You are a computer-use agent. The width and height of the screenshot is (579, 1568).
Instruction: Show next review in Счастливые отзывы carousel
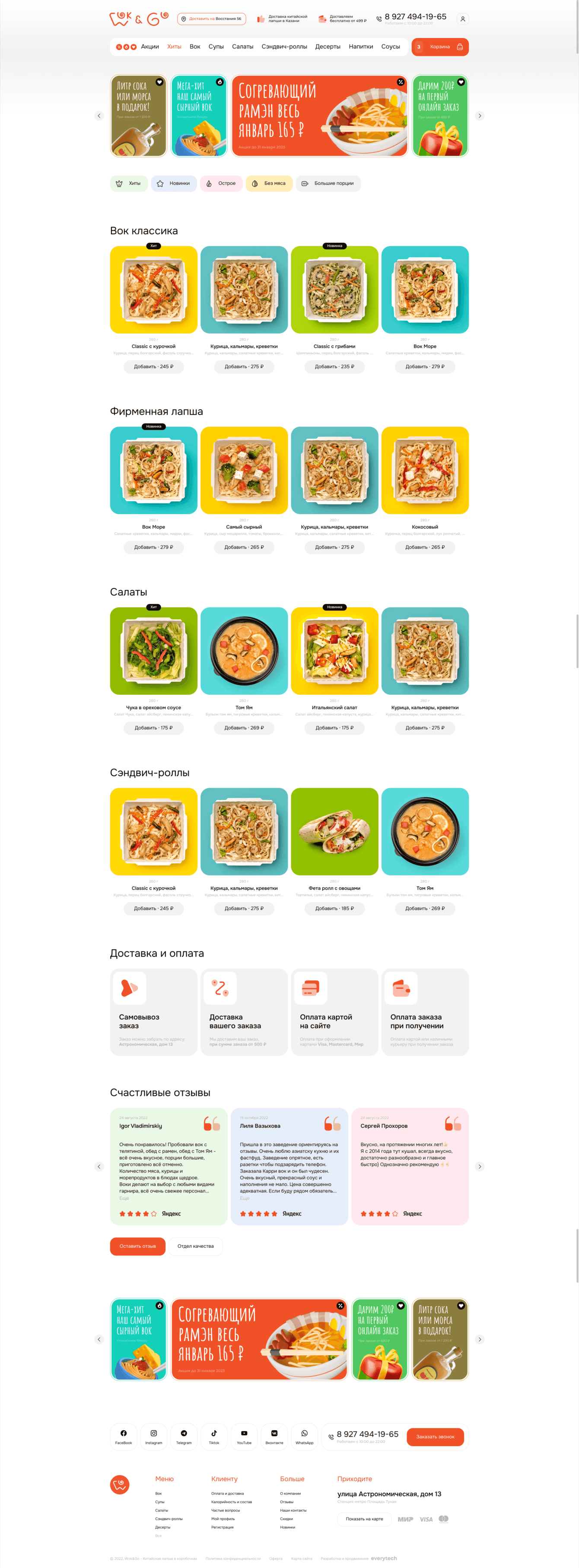coord(480,1166)
